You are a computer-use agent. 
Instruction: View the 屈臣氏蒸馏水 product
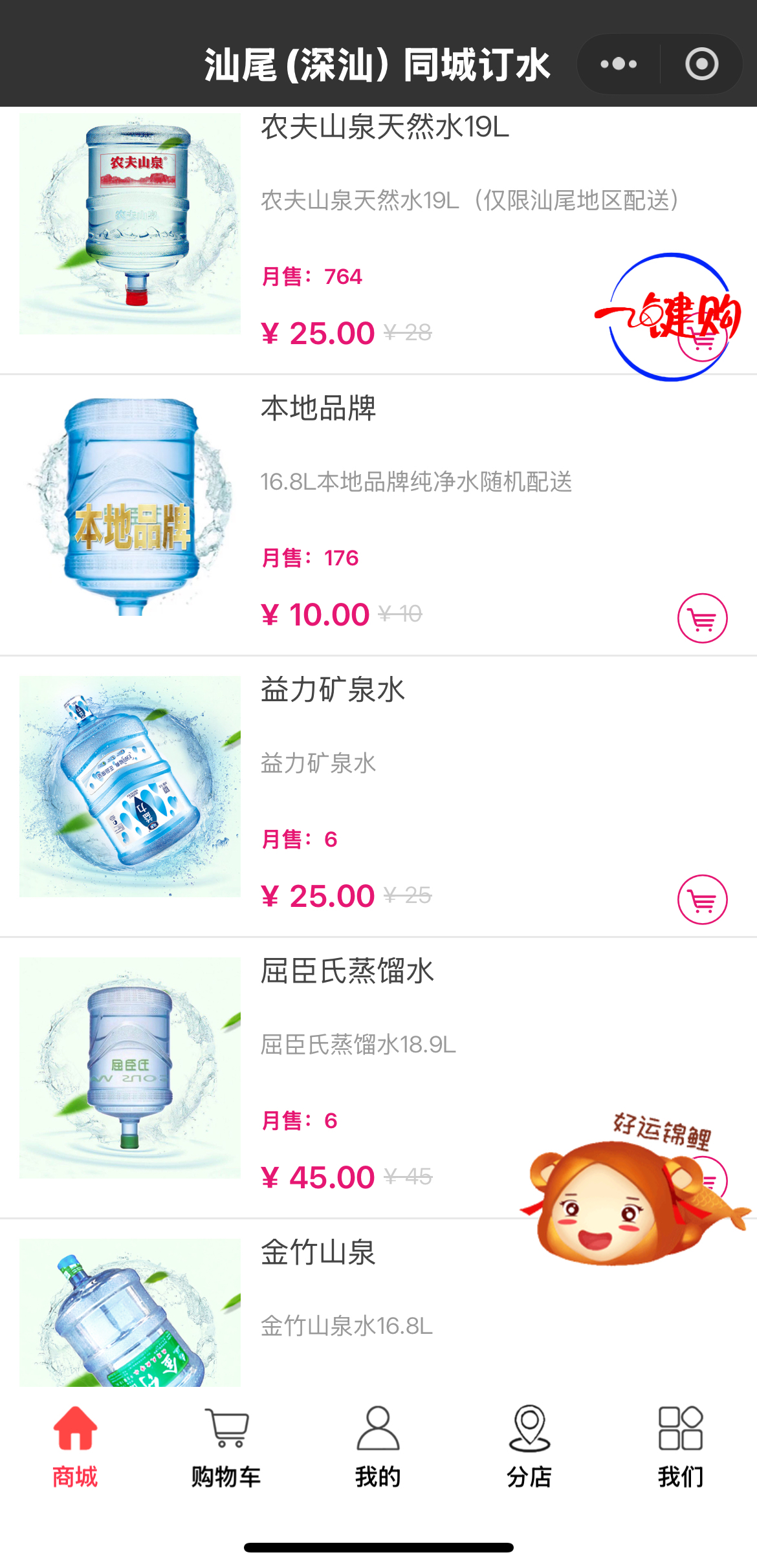(x=347, y=972)
